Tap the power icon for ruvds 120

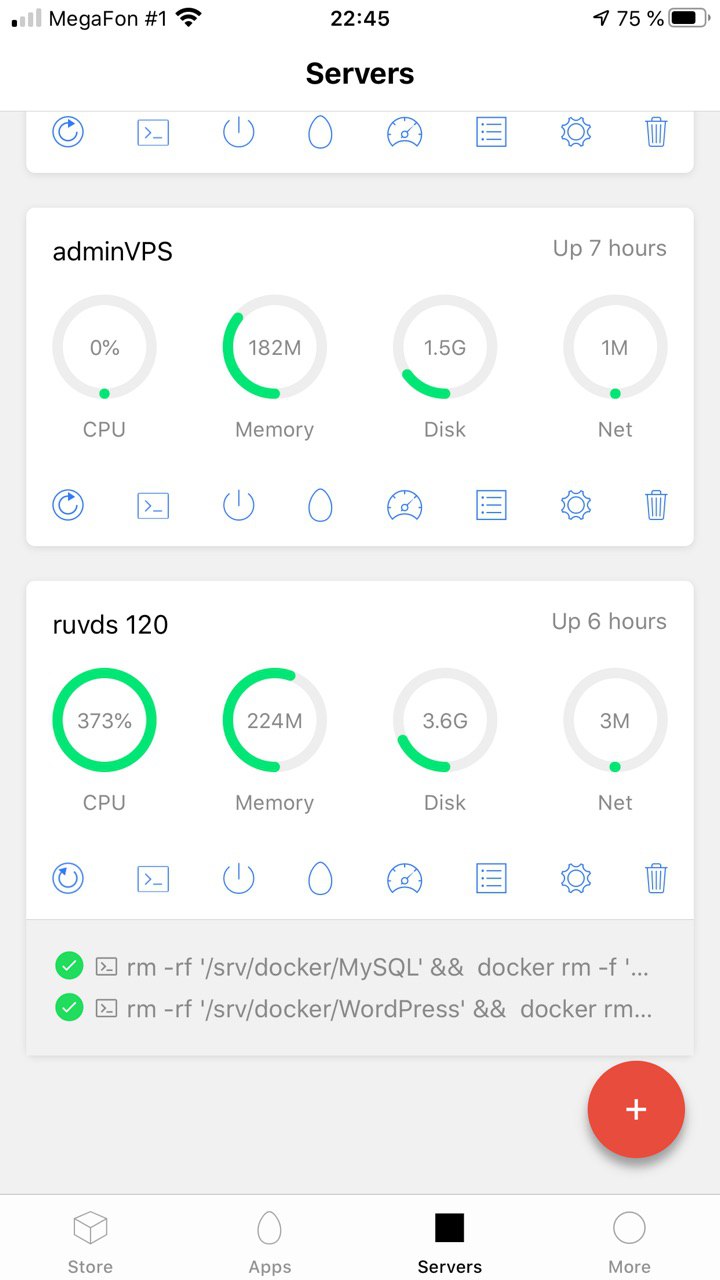point(238,879)
